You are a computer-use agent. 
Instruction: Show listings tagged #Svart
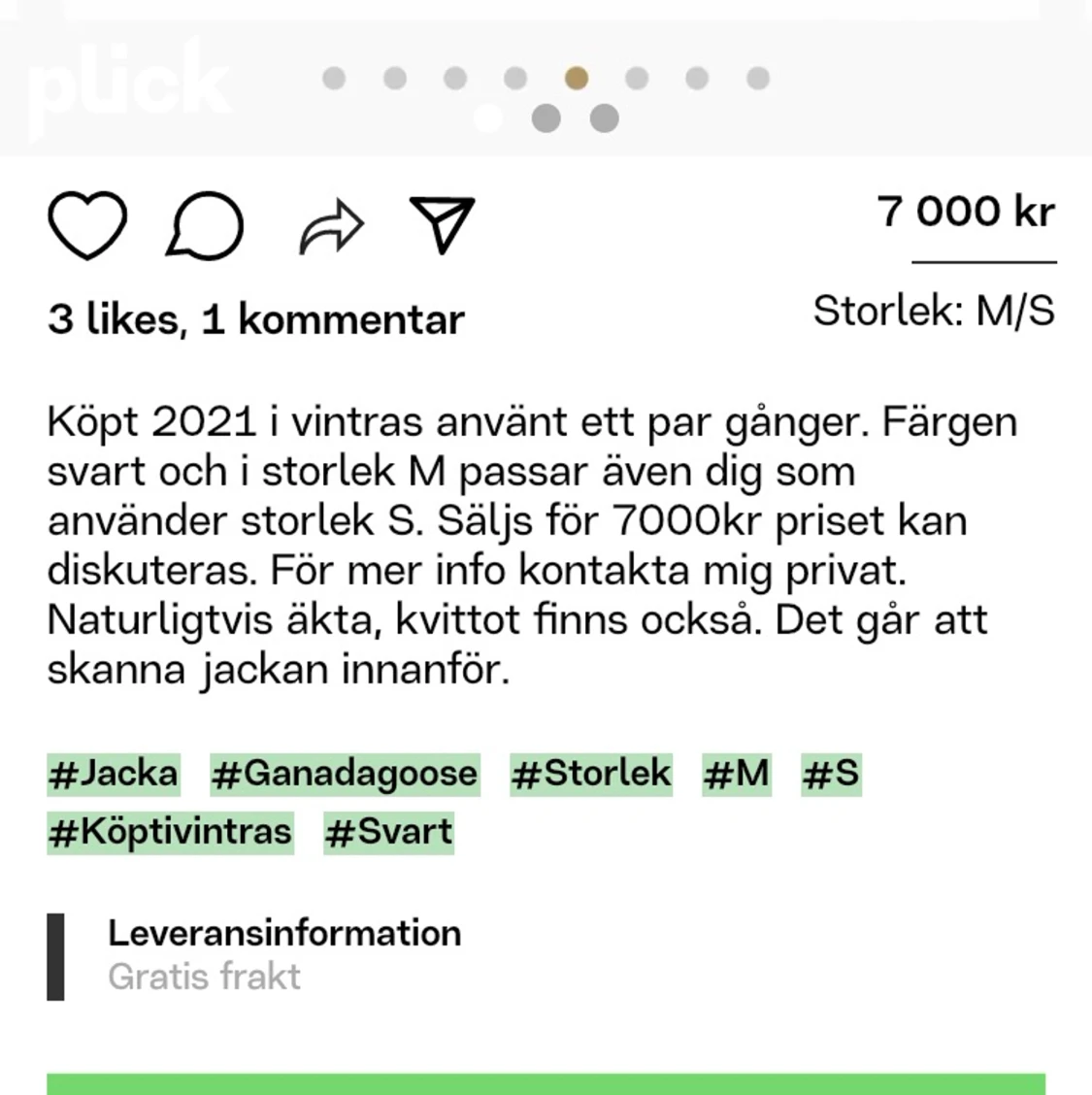click(388, 832)
